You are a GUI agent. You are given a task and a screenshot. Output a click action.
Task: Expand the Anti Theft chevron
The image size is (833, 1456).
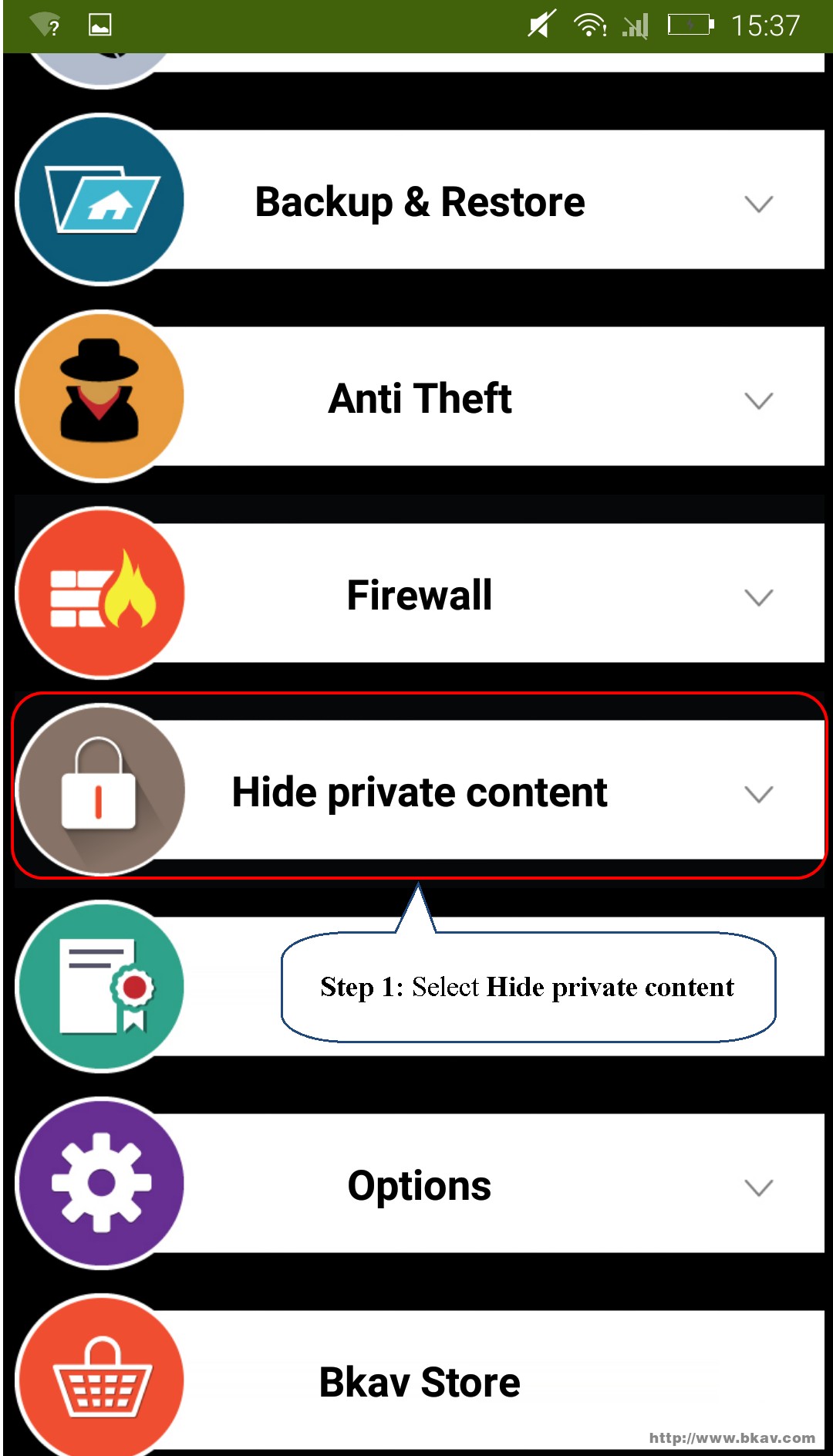[x=758, y=400]
